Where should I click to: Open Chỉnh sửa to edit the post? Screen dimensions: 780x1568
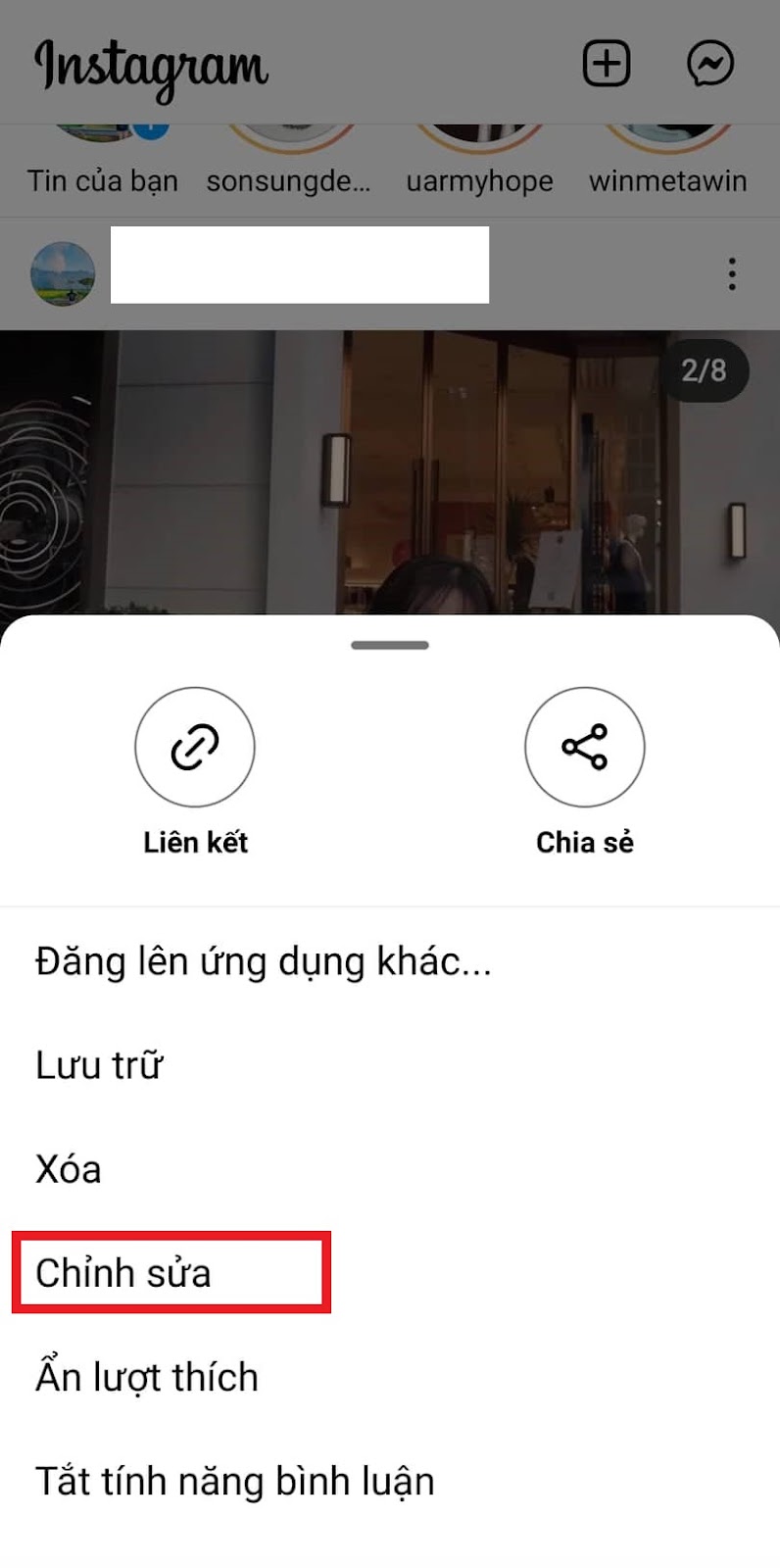[x=123, y=1273]
